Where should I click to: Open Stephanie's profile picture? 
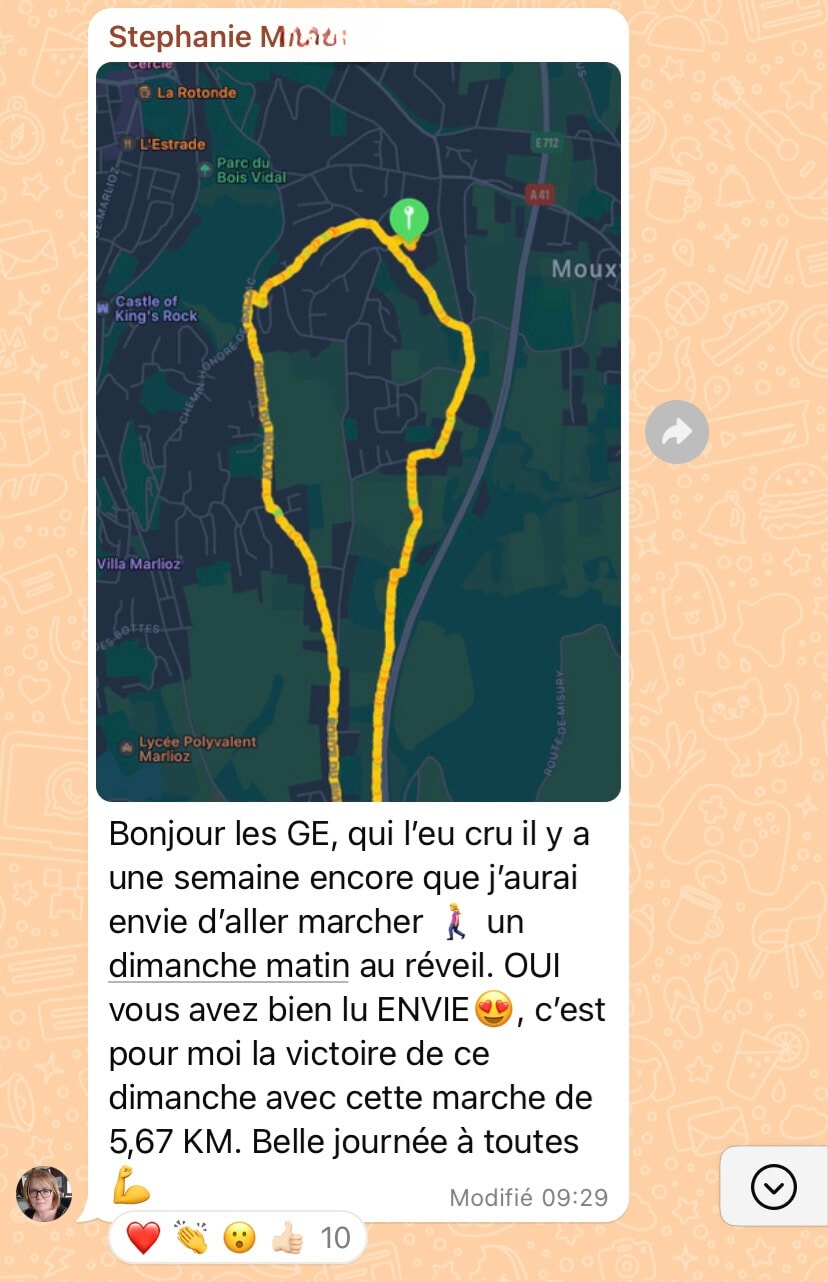point(44,1193)
